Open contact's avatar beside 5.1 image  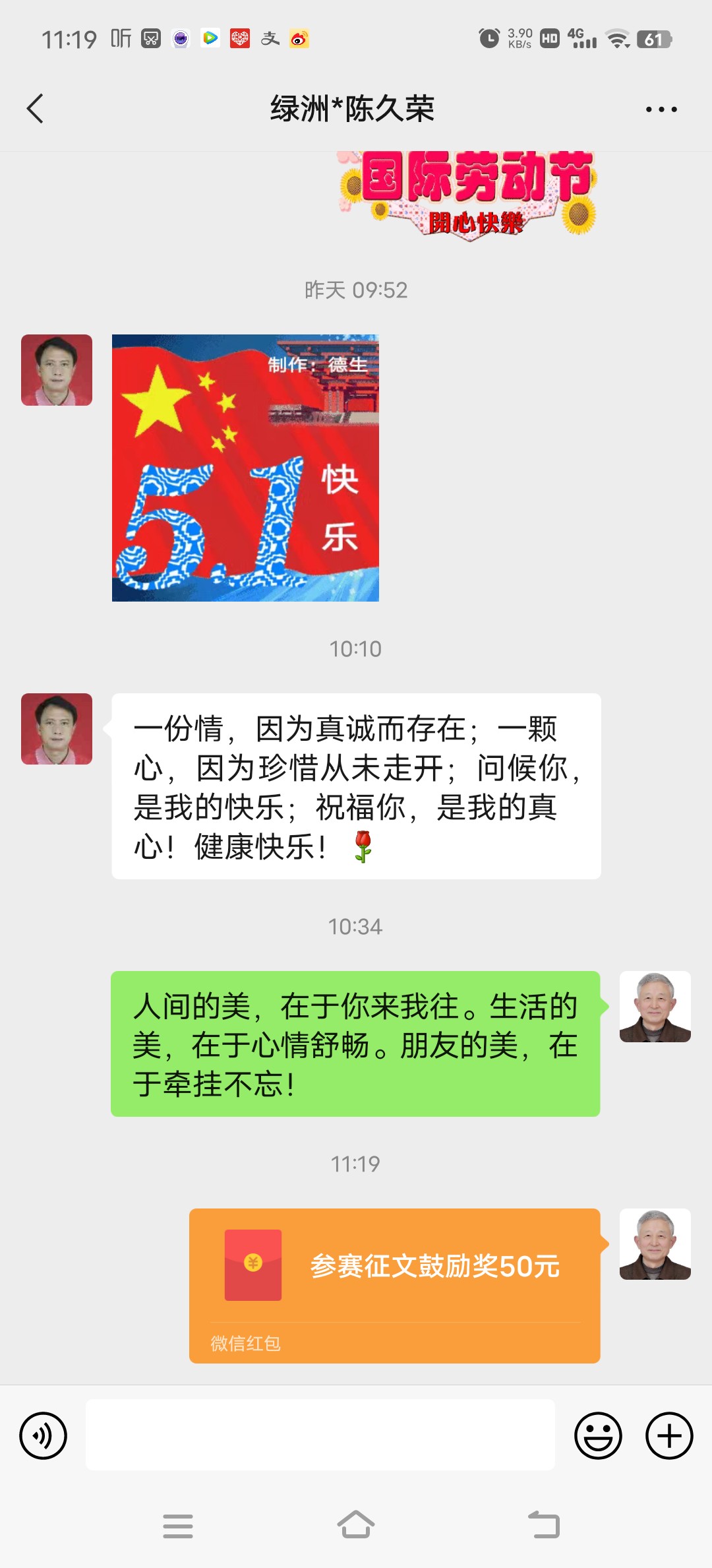pos(57,370)
